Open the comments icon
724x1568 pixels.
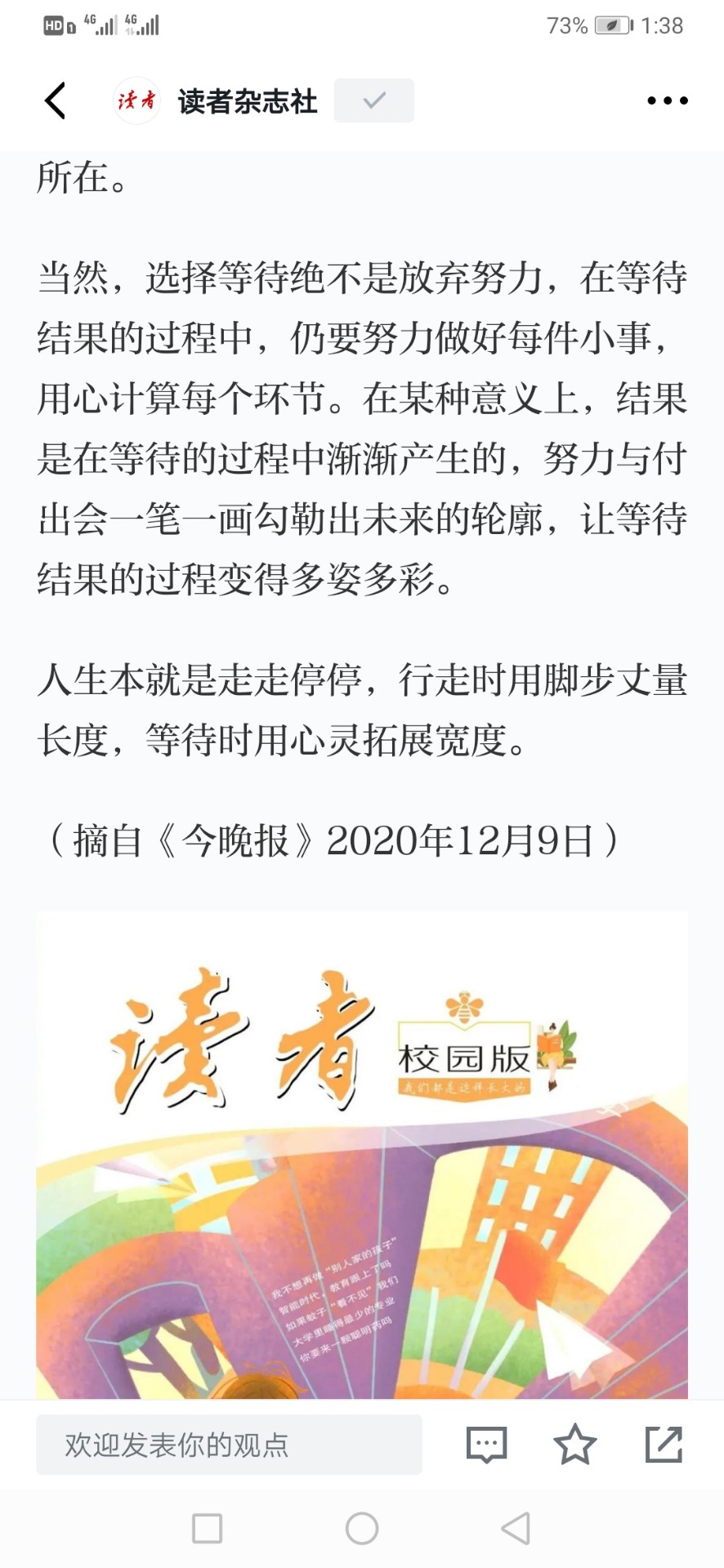pyautogui.click(x=486, y=1445)
